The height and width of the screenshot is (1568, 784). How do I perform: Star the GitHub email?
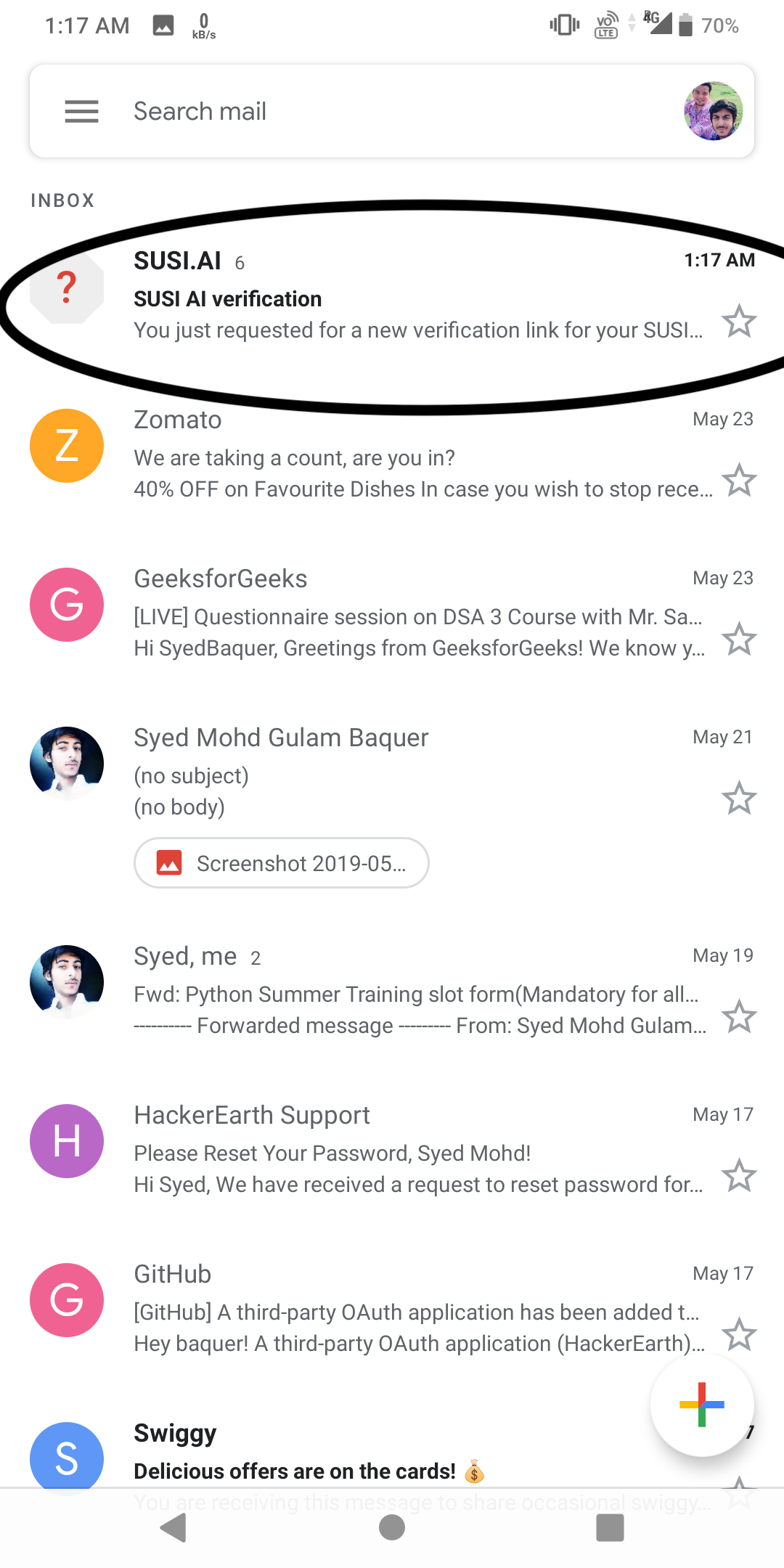pos(739,1334)
